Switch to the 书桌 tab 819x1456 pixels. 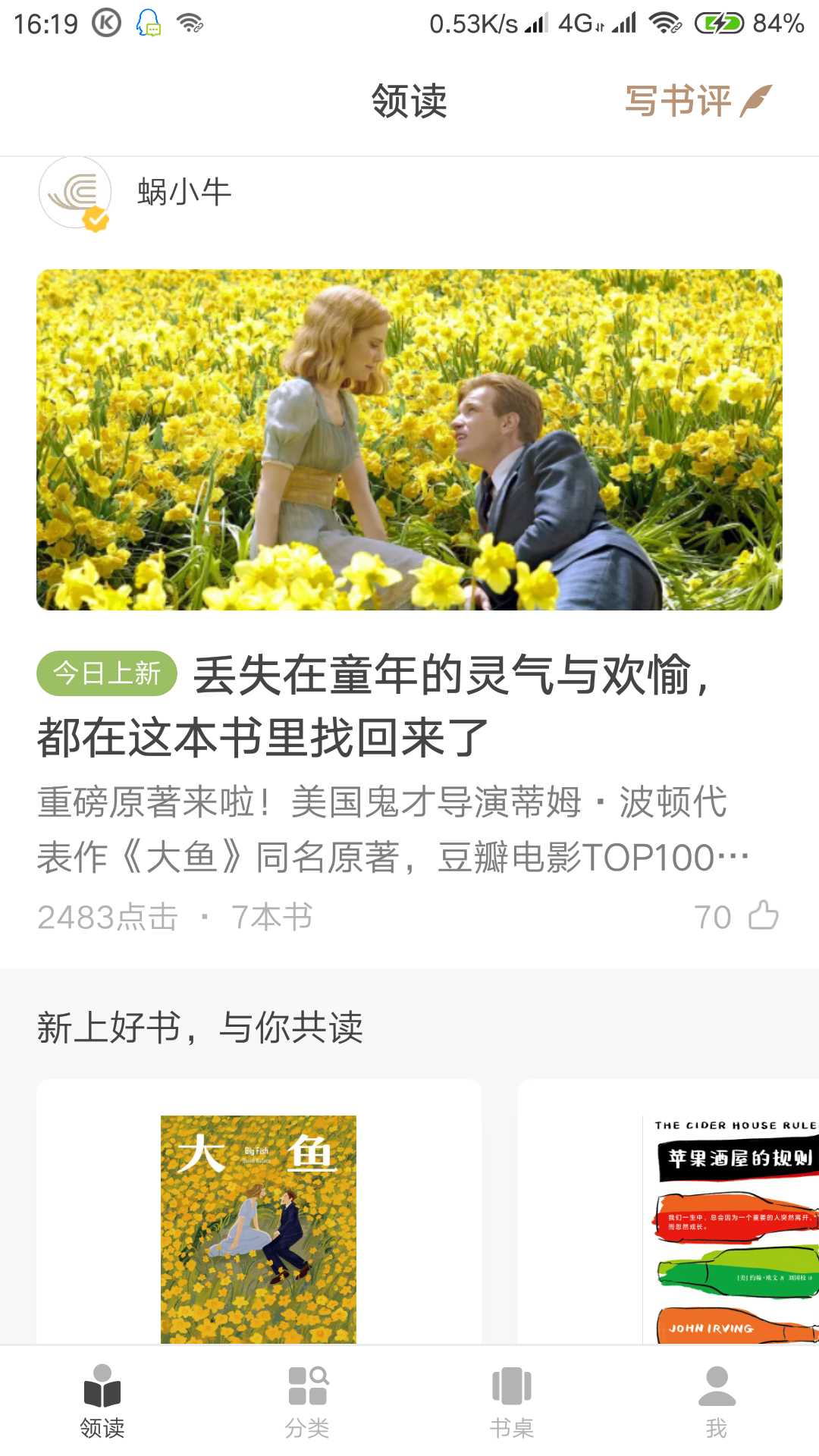[x=512, y=1401]
